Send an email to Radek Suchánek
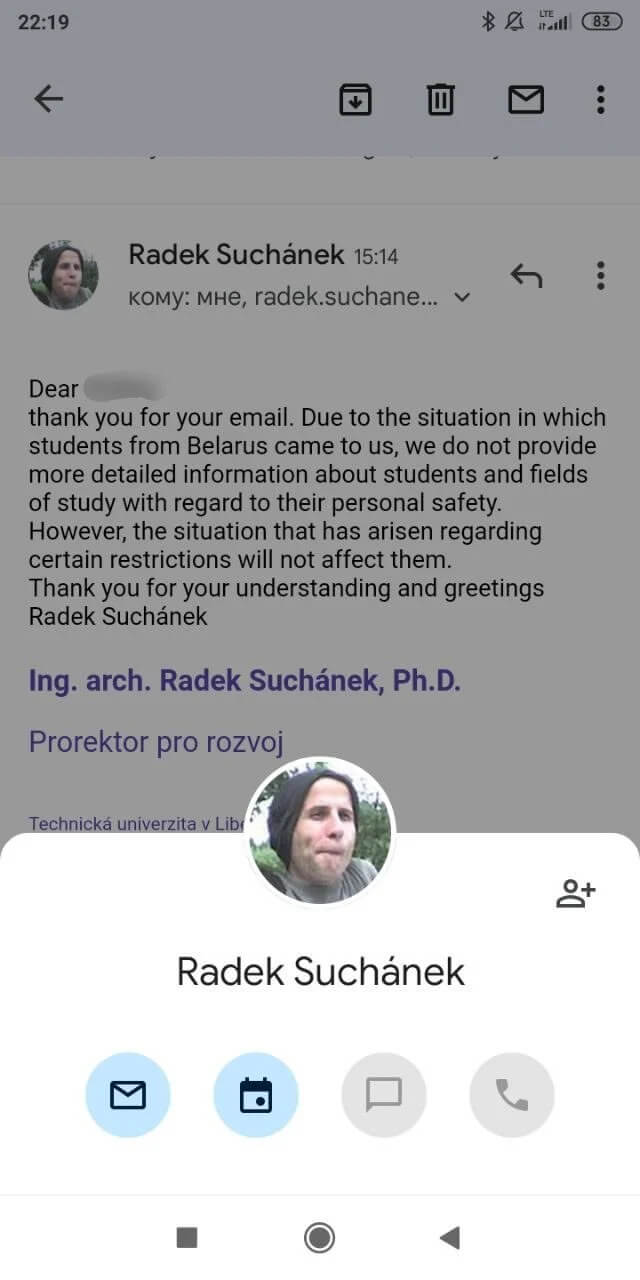The height and width of the screenshot is (1280, 640). point(128,1096)
